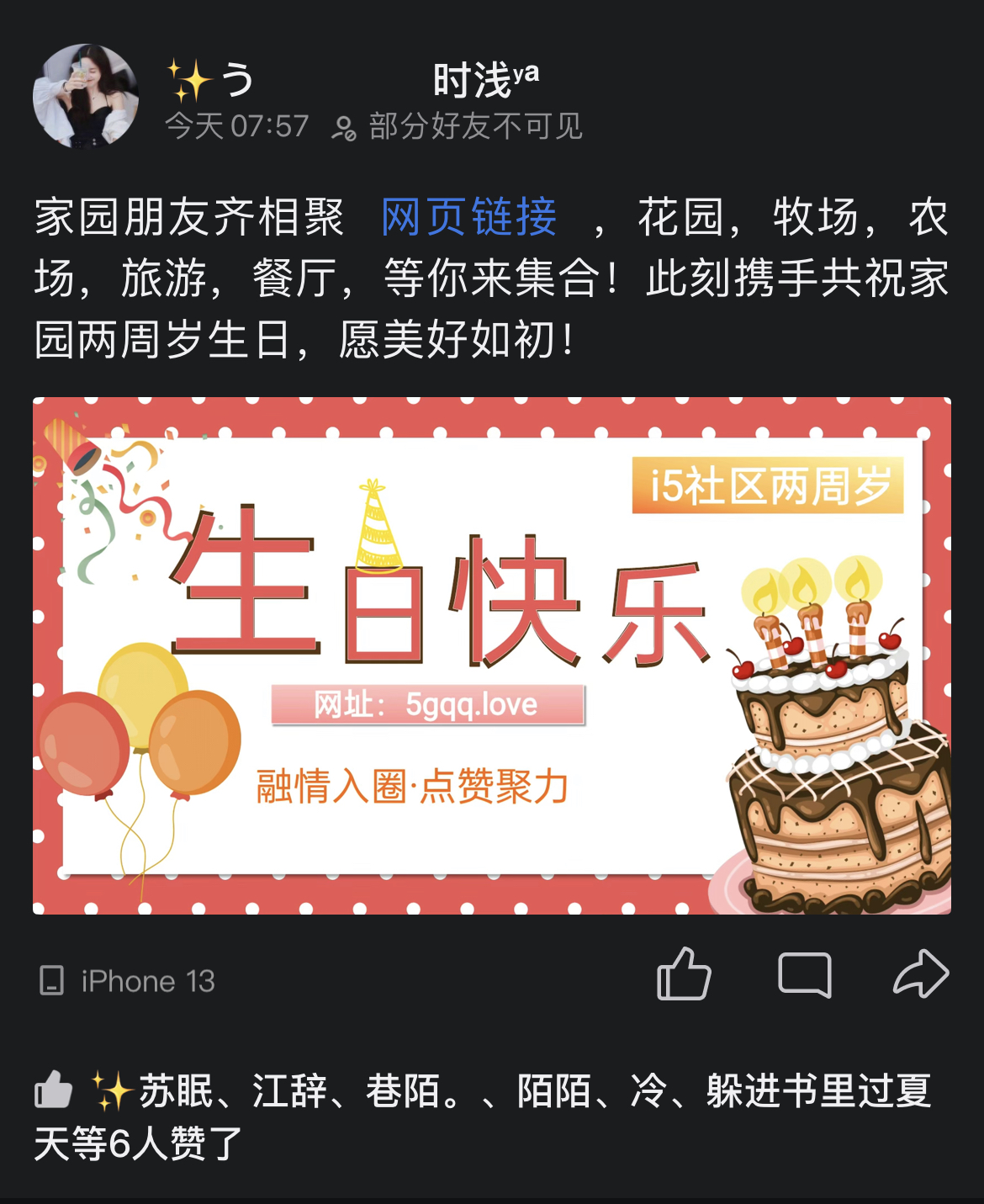View the 生日快乐 birthday image

[491, 655]
